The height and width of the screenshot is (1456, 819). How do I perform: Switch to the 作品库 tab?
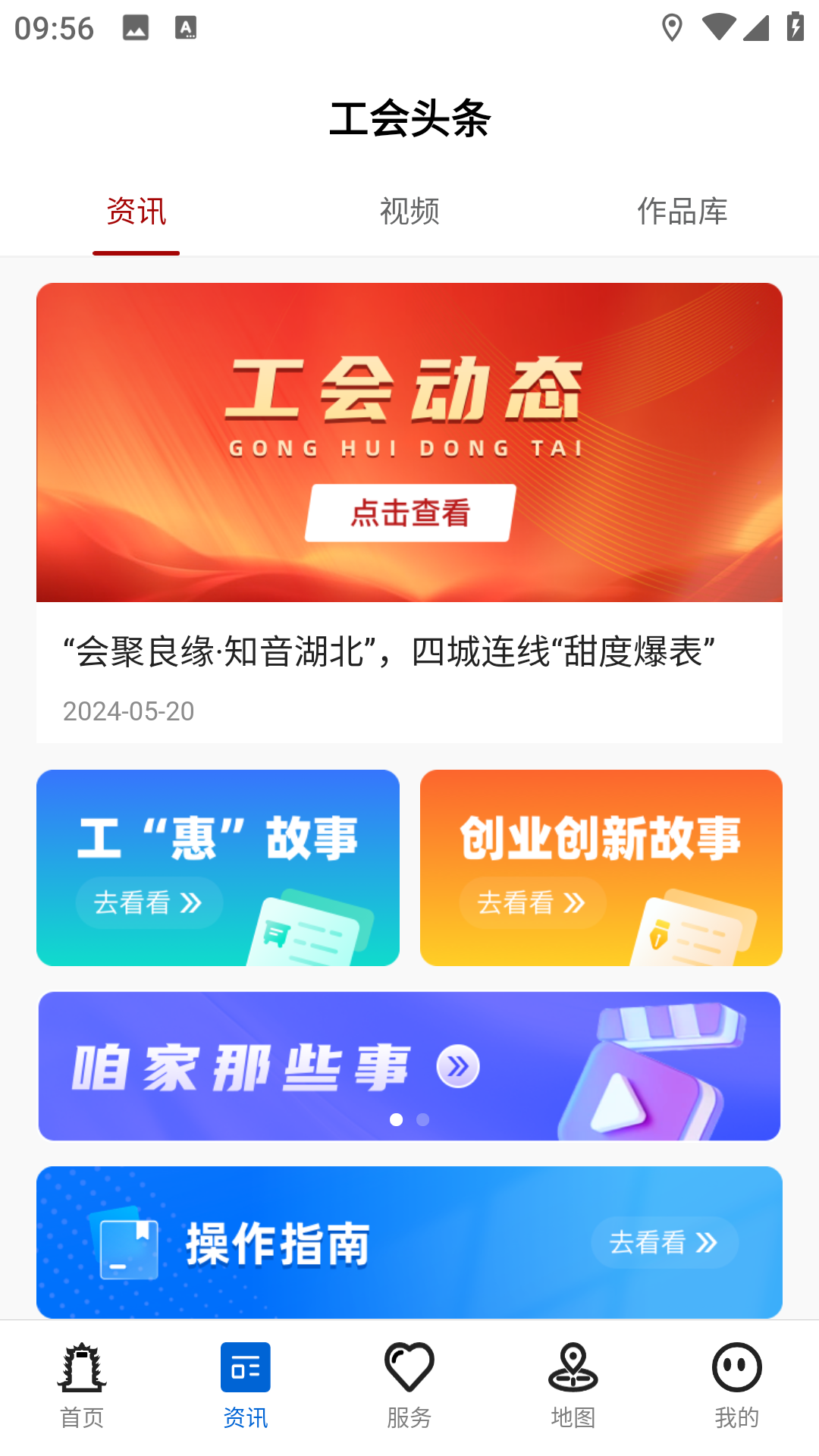(682, 213)
